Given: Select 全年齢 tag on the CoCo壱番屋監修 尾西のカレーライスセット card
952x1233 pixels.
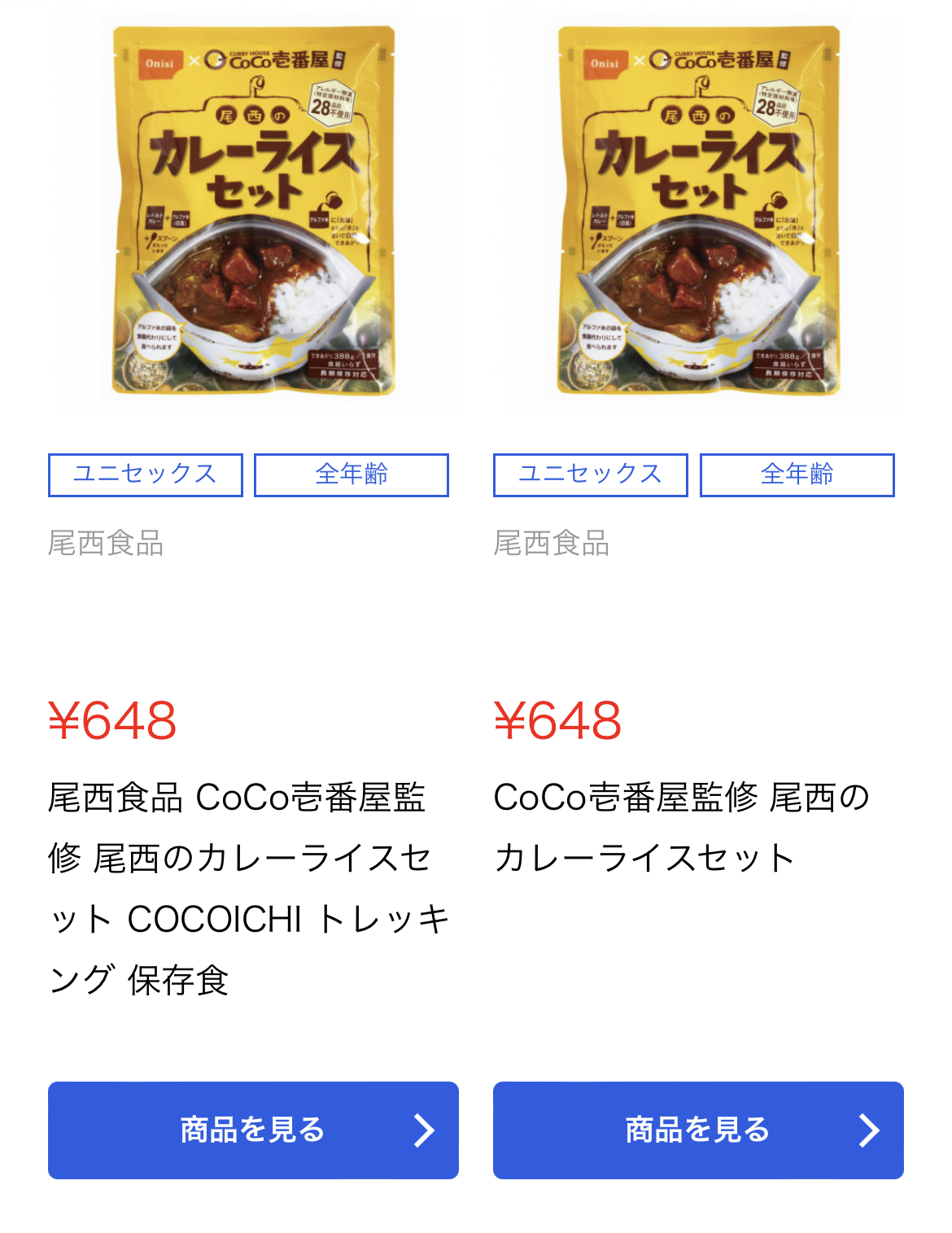Looking at the screenshot, I should [x=797, y=474].
